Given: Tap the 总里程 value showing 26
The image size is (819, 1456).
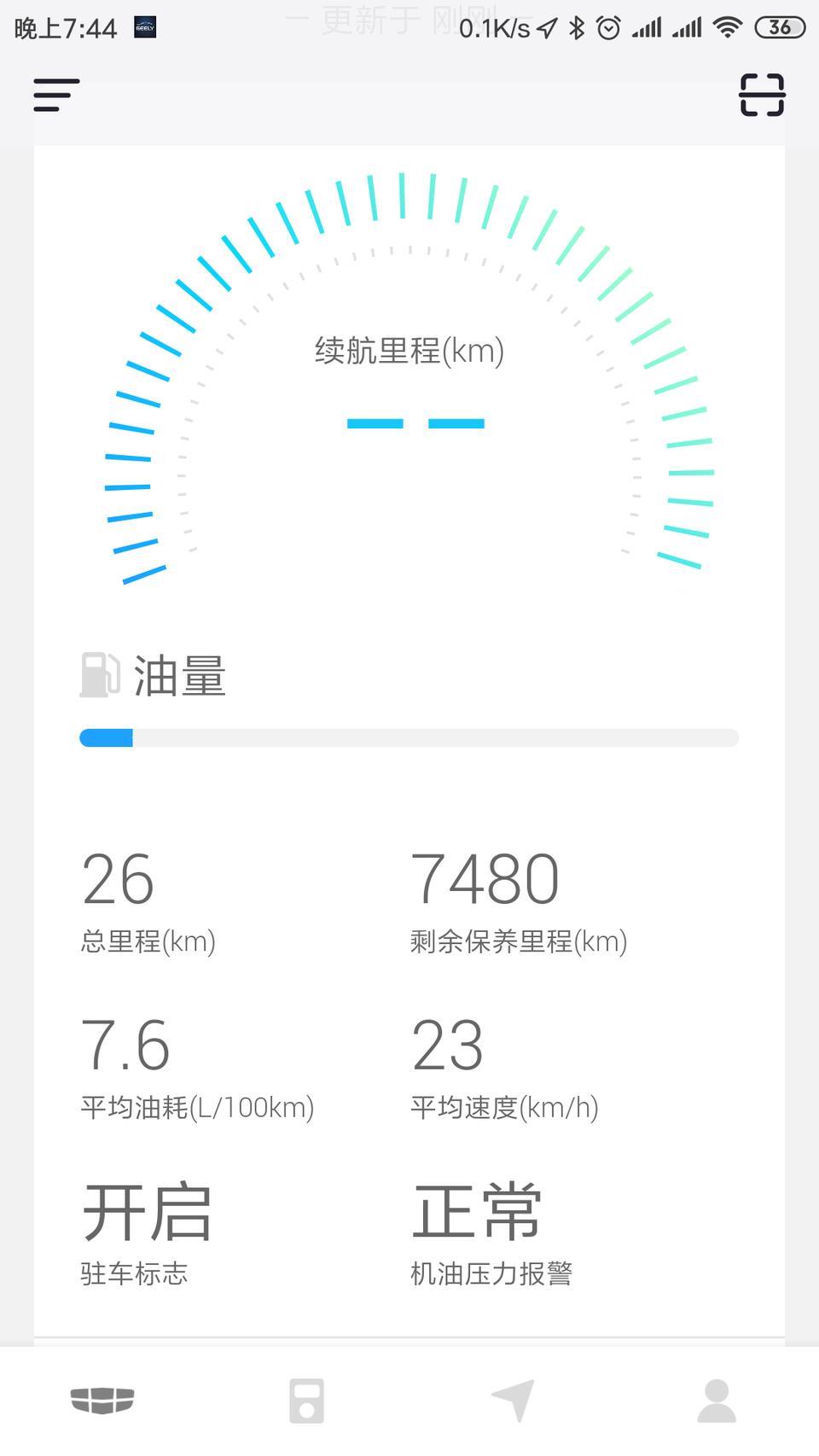Looking at the screenshot, I should pyautogui.click(x=117, y=879).
